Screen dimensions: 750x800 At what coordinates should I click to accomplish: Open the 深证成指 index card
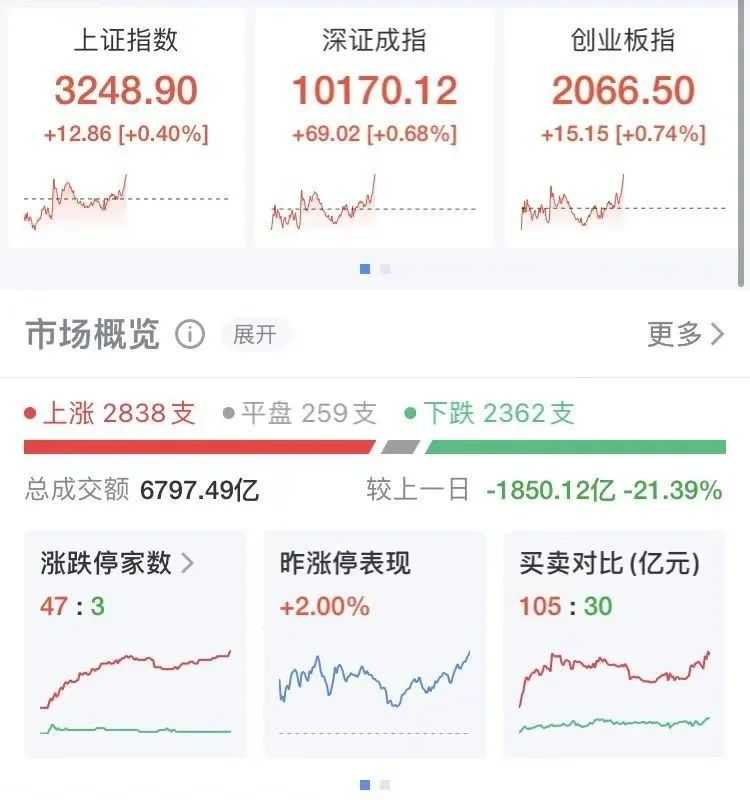pyautogui.click(x=374, y=128)
